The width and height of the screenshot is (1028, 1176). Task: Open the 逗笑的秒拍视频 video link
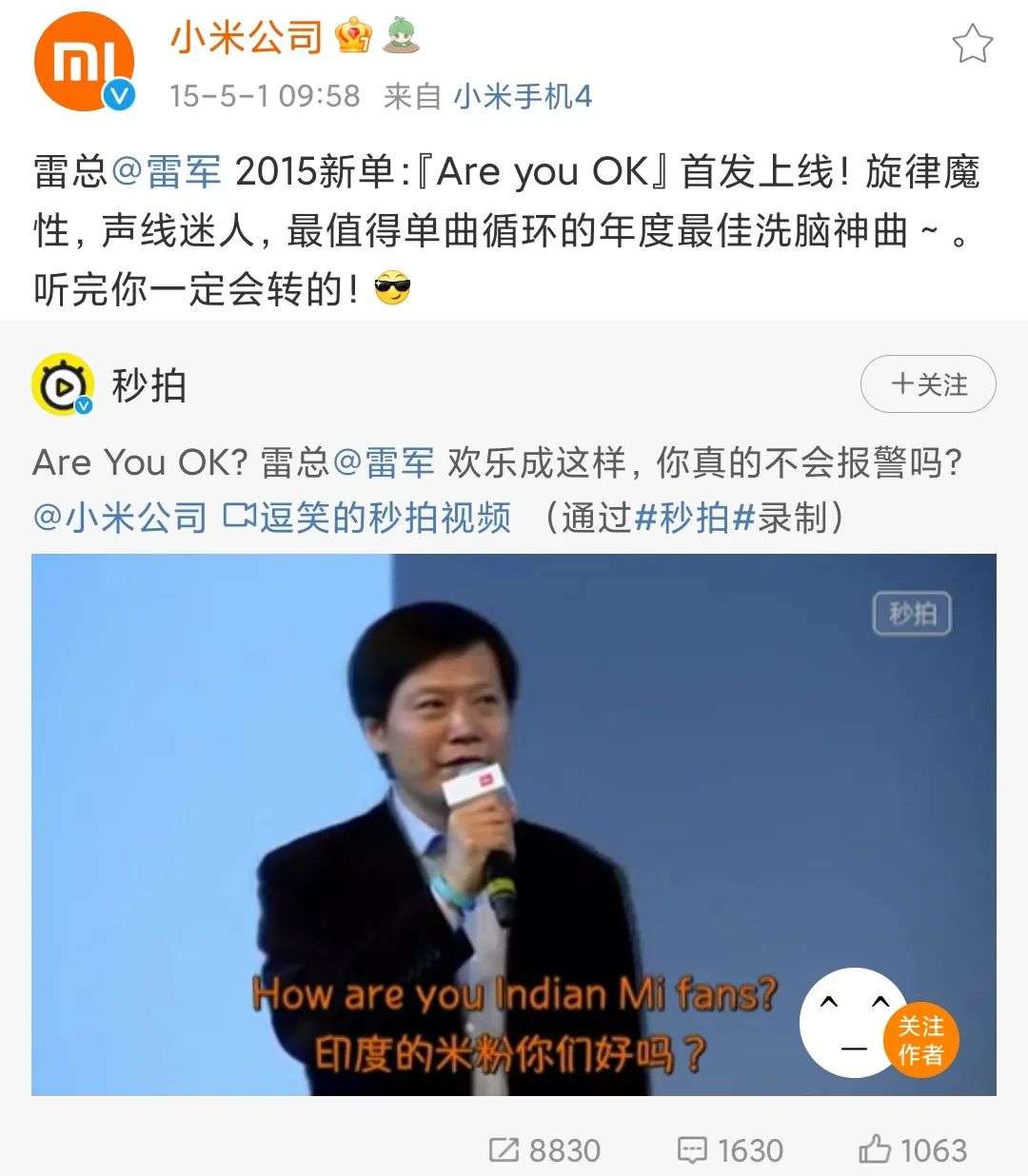click(x=368, y=518)
